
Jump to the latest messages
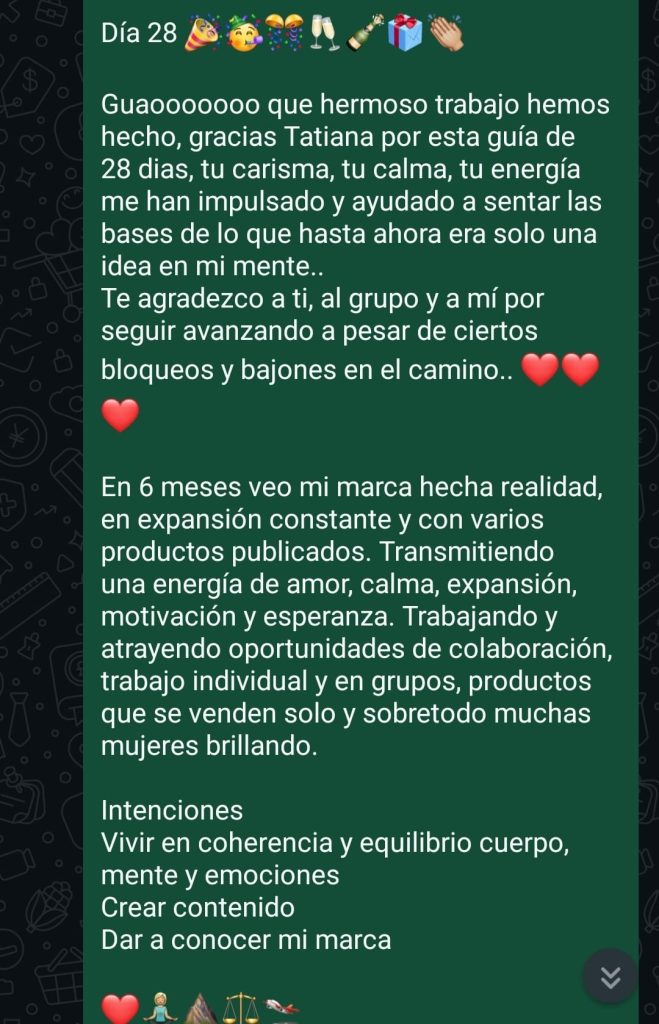[610, 976]
